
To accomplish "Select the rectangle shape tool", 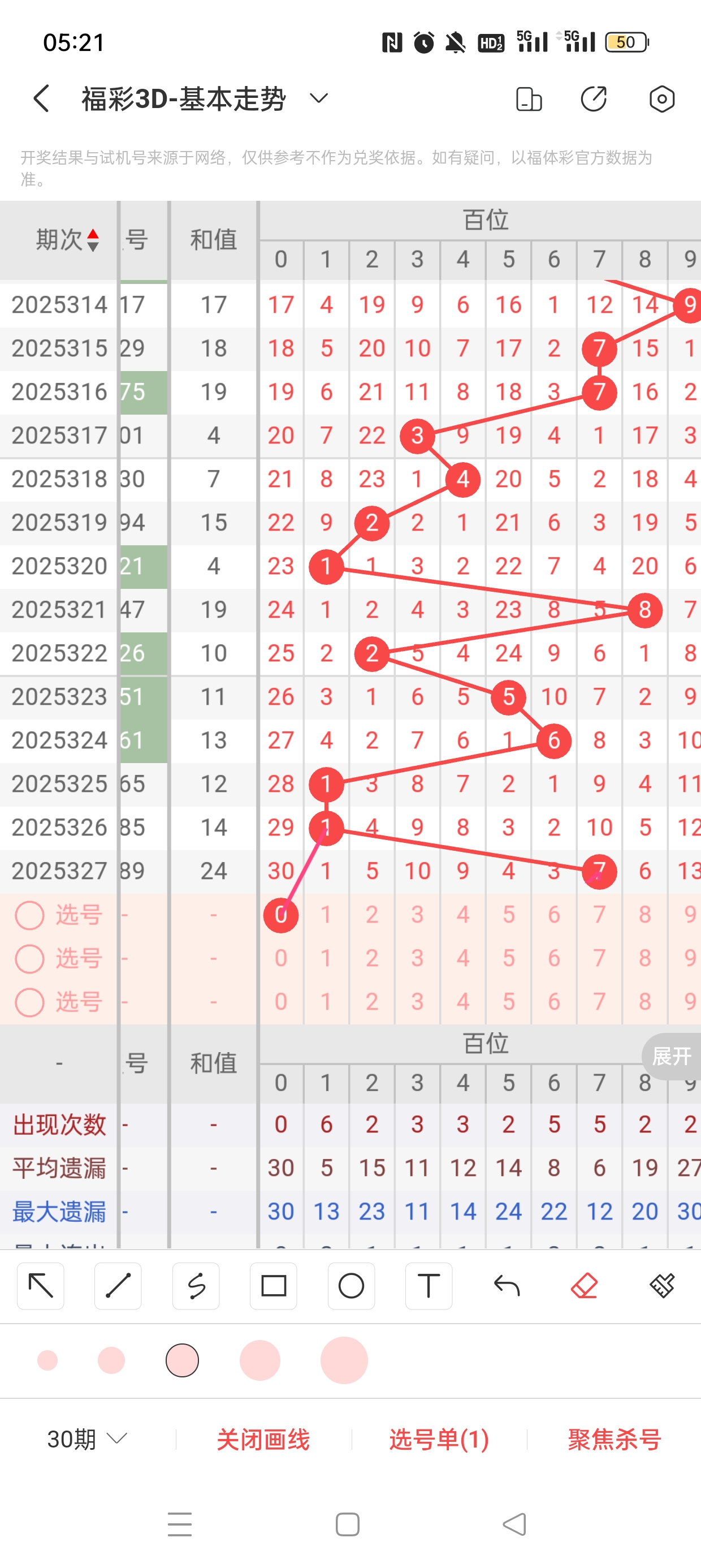I will [x=274, y=1286].
